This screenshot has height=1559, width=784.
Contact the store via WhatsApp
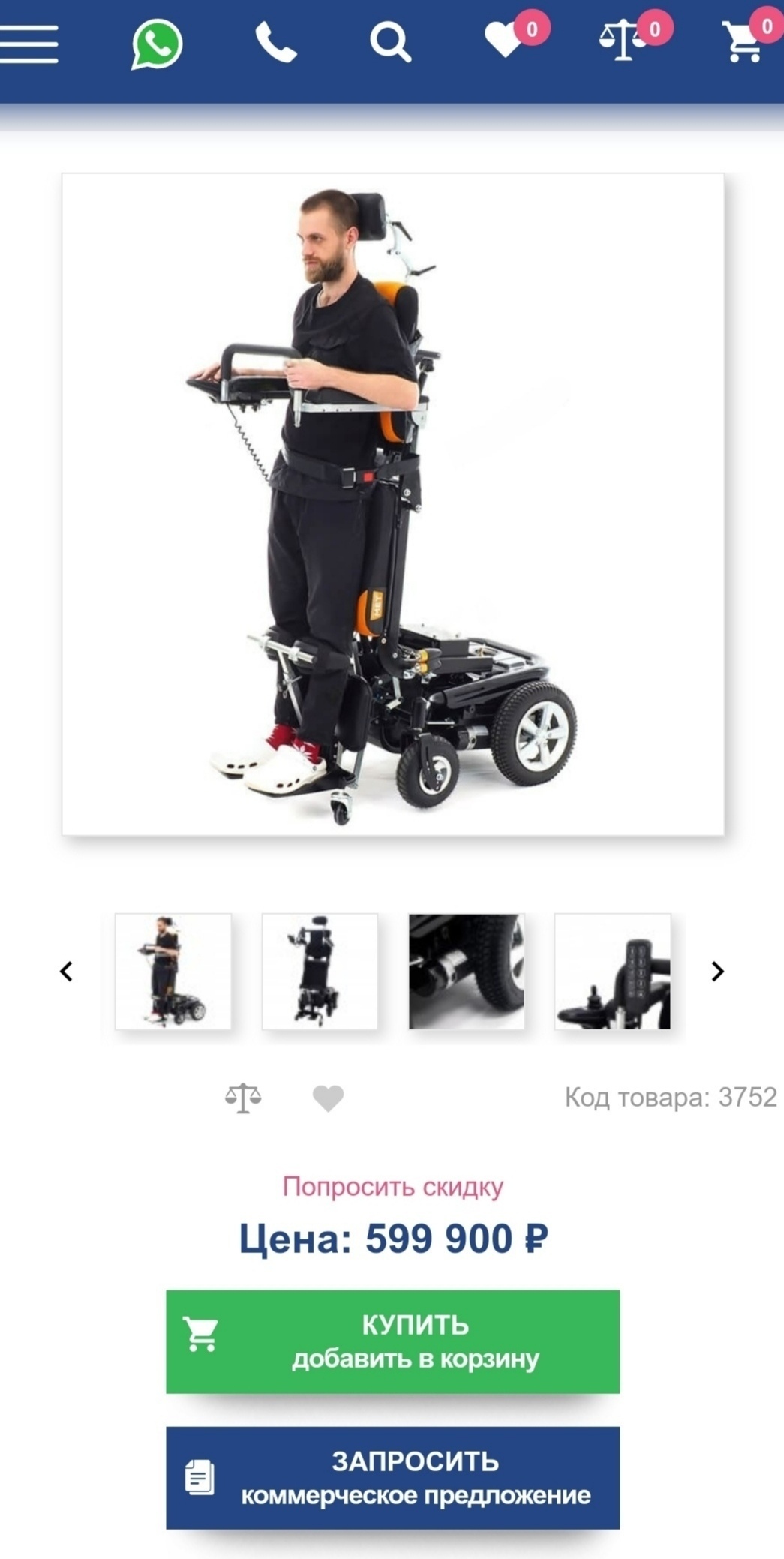click(x=157, y=44)
